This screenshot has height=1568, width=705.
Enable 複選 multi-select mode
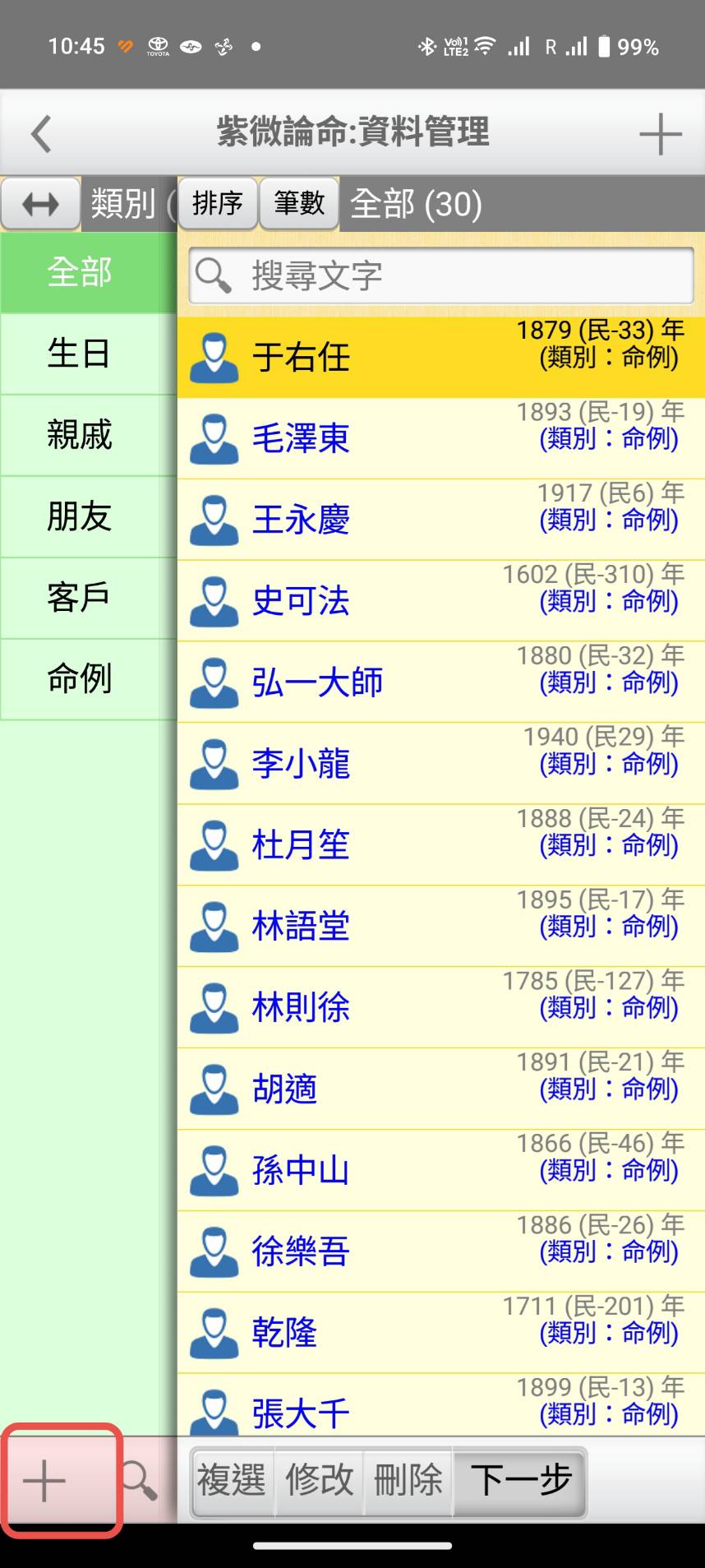pyautogui.click(x=232, y=1481)
